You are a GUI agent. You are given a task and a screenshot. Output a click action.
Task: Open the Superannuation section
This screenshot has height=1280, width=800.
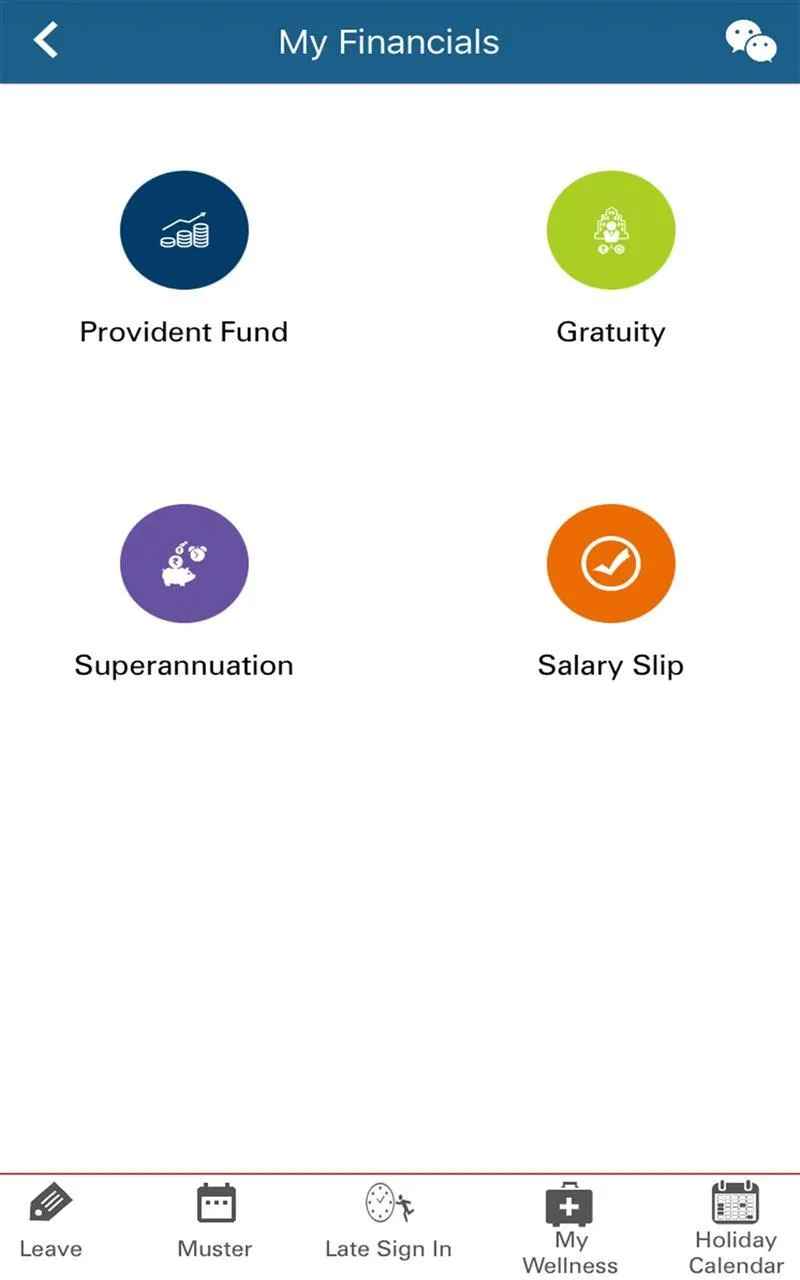[x=184, y=563]
